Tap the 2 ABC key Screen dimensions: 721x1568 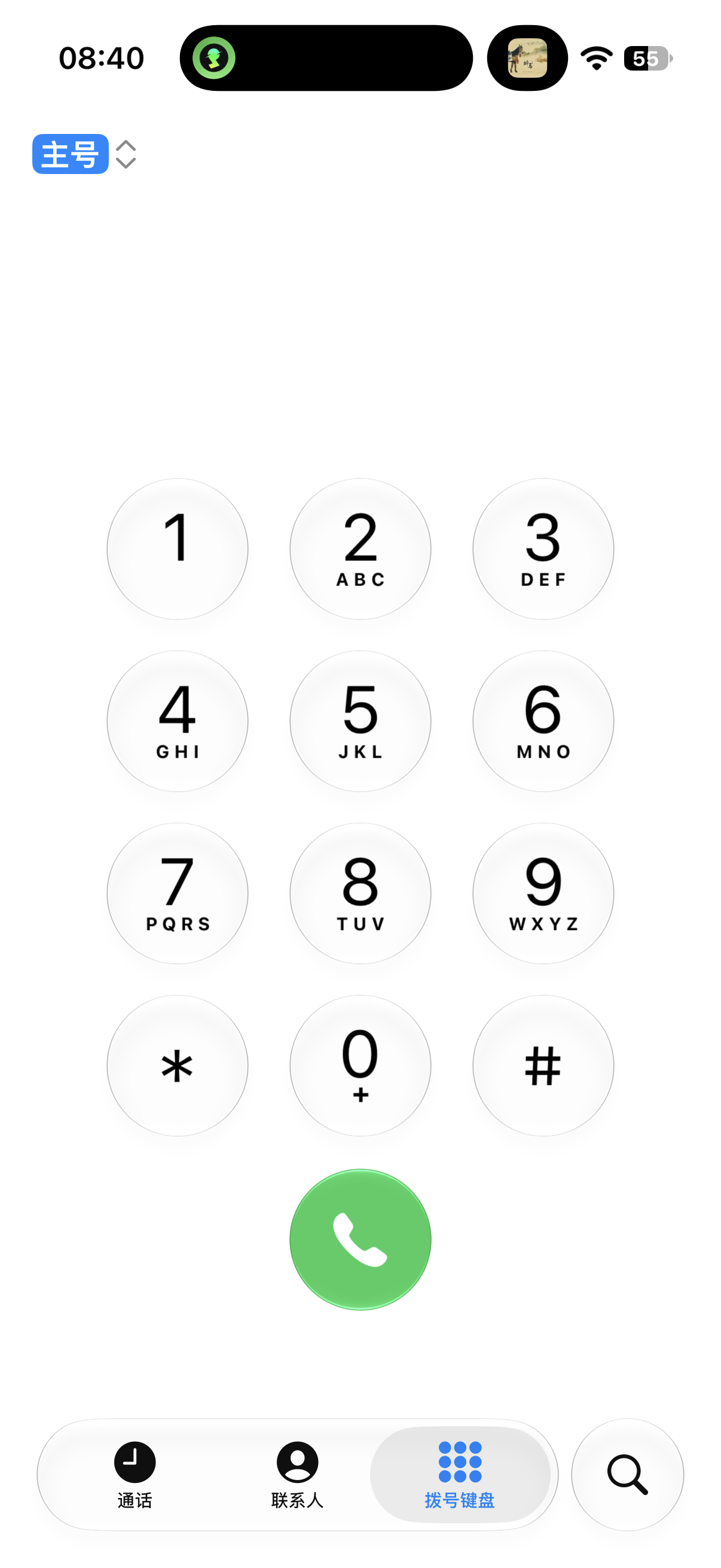point(360,549)
